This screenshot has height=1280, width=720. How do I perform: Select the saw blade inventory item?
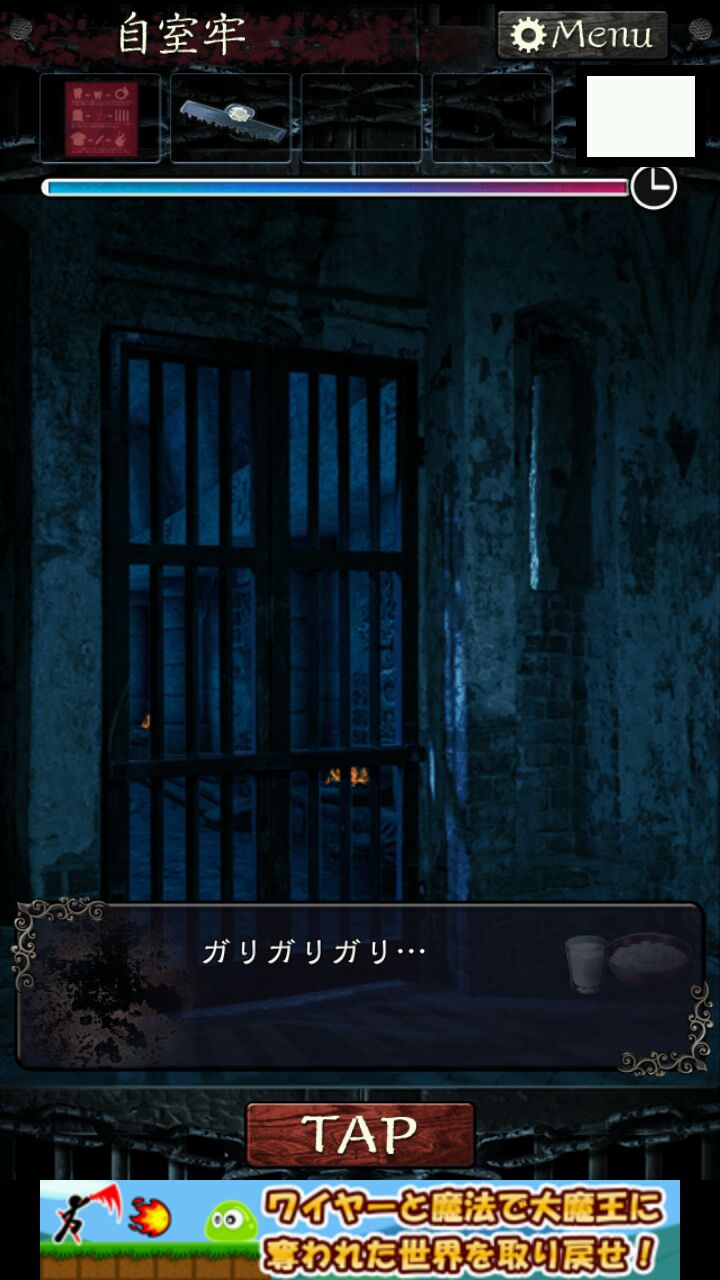pos(231,118)
